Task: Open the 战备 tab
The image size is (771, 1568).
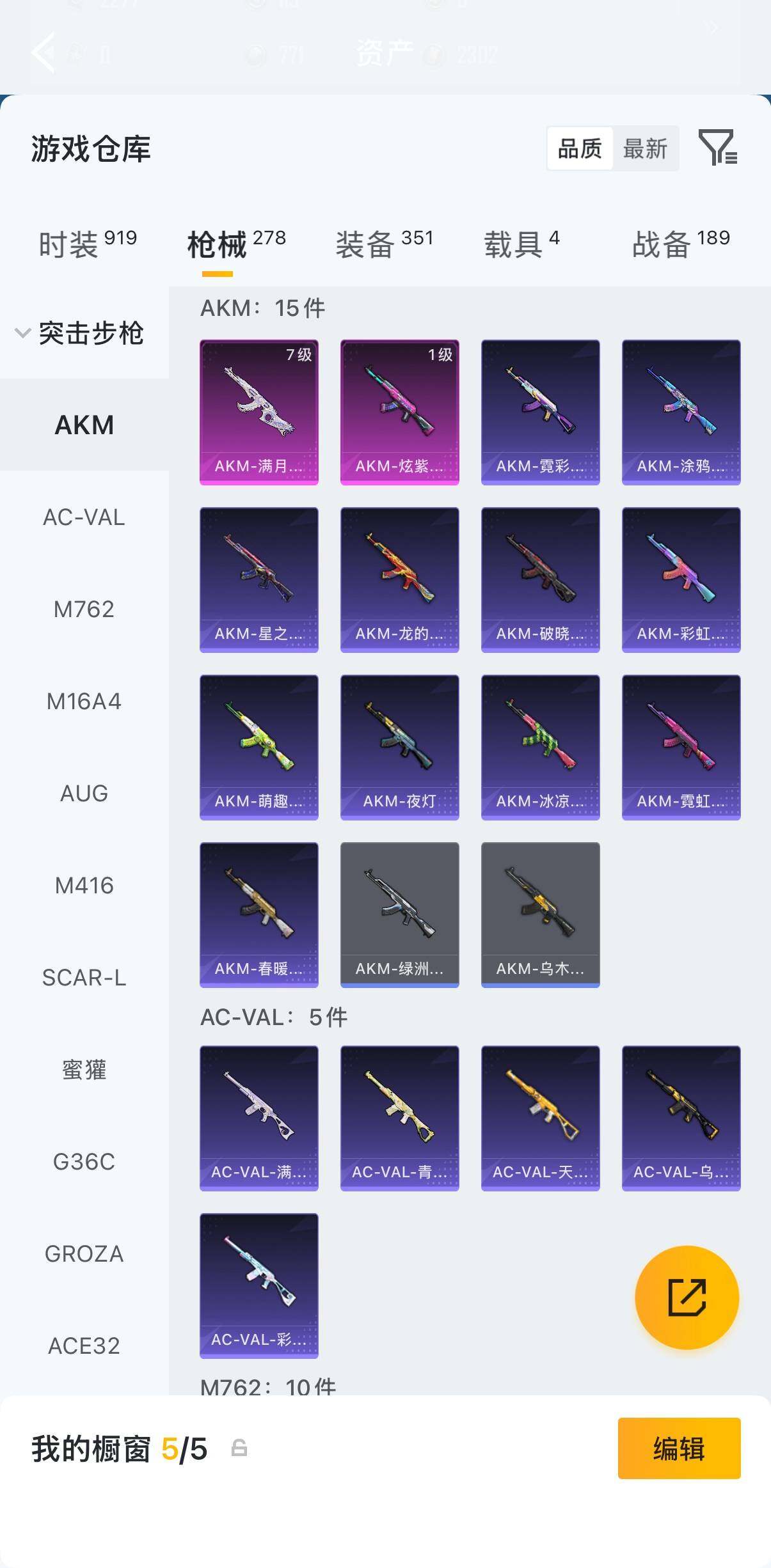Action: [x=681, y=244]
